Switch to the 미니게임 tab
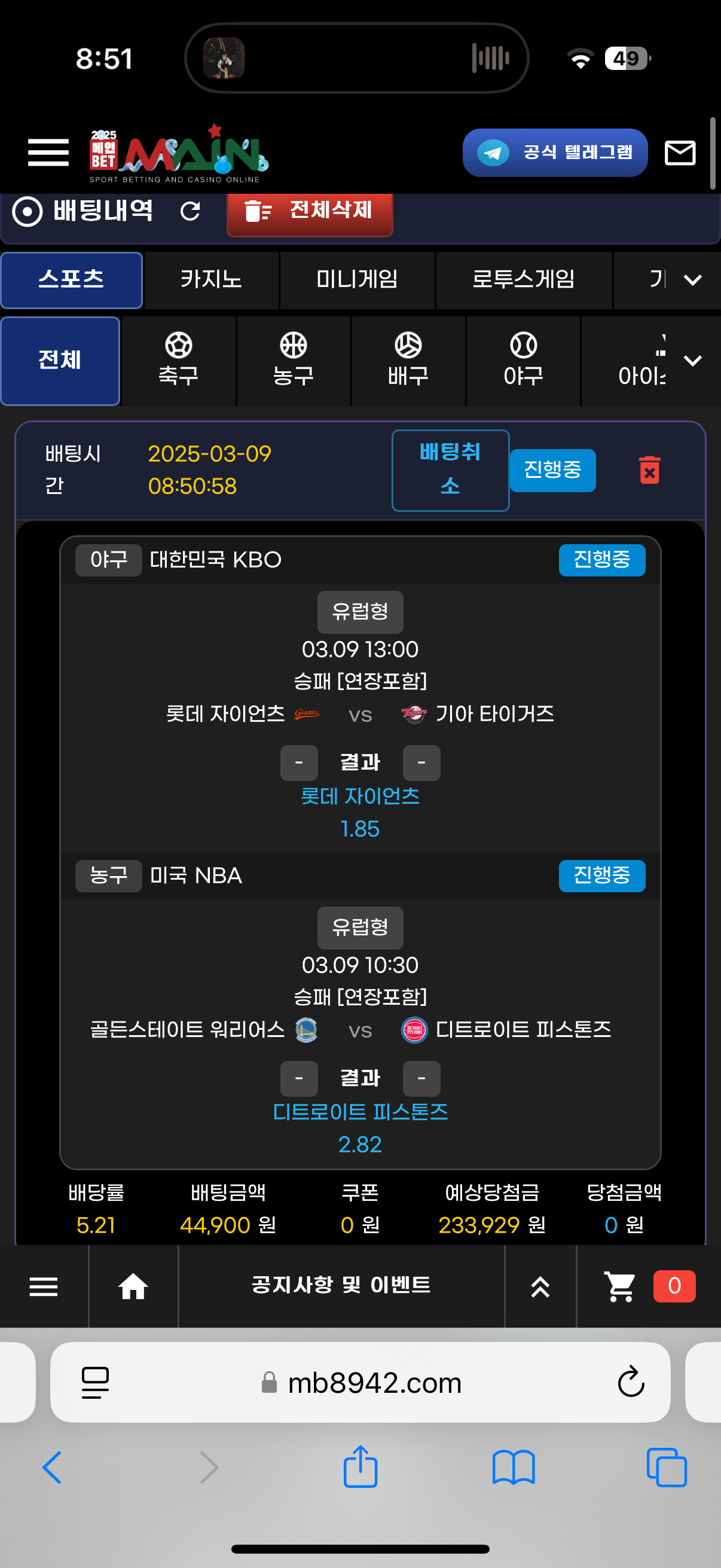721x1568 pixels. [357, 280]
